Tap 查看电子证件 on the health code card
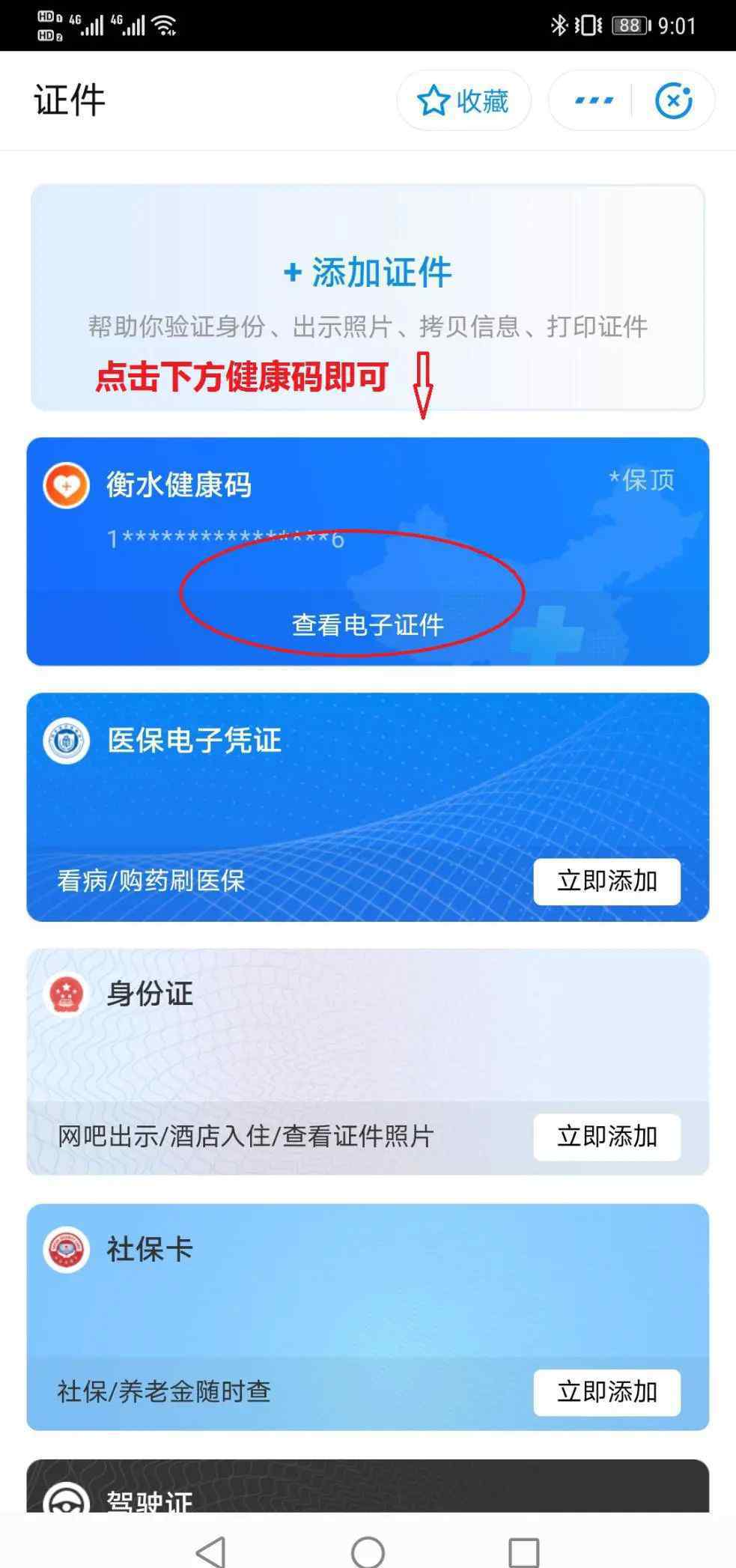 (x=368, y=625)
